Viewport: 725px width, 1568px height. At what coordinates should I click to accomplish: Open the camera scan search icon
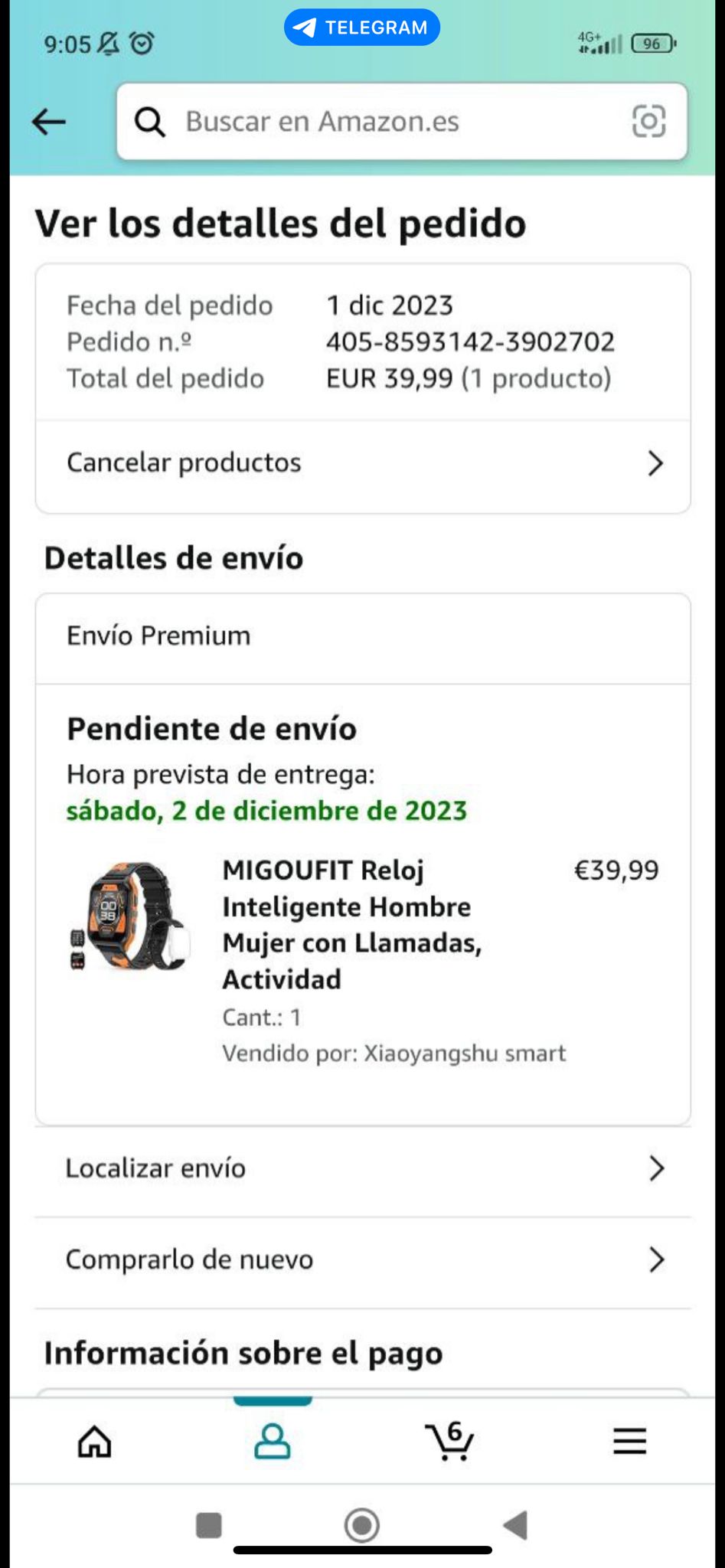648,122
